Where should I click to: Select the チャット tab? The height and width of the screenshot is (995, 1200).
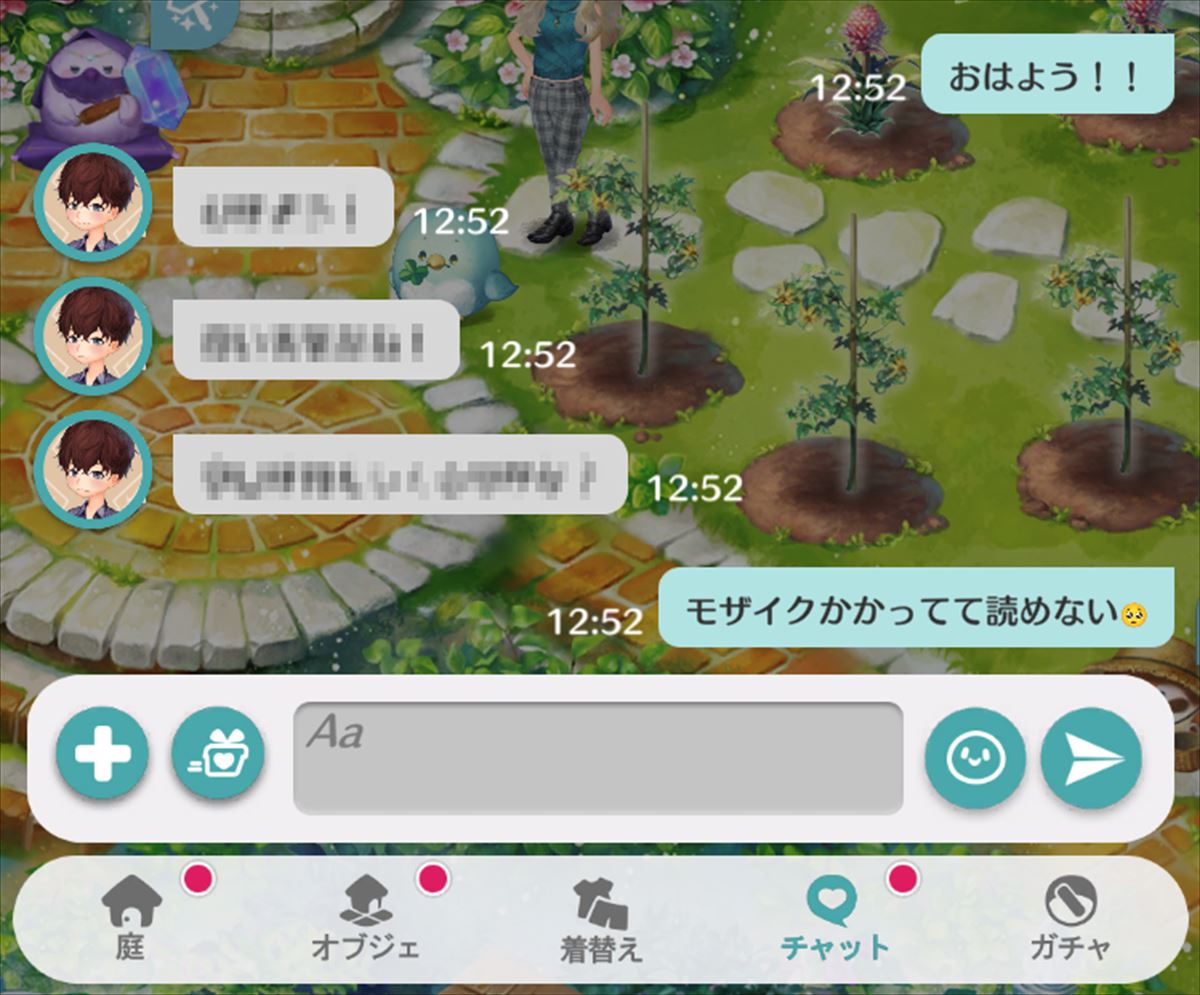(x=834, y=918)
